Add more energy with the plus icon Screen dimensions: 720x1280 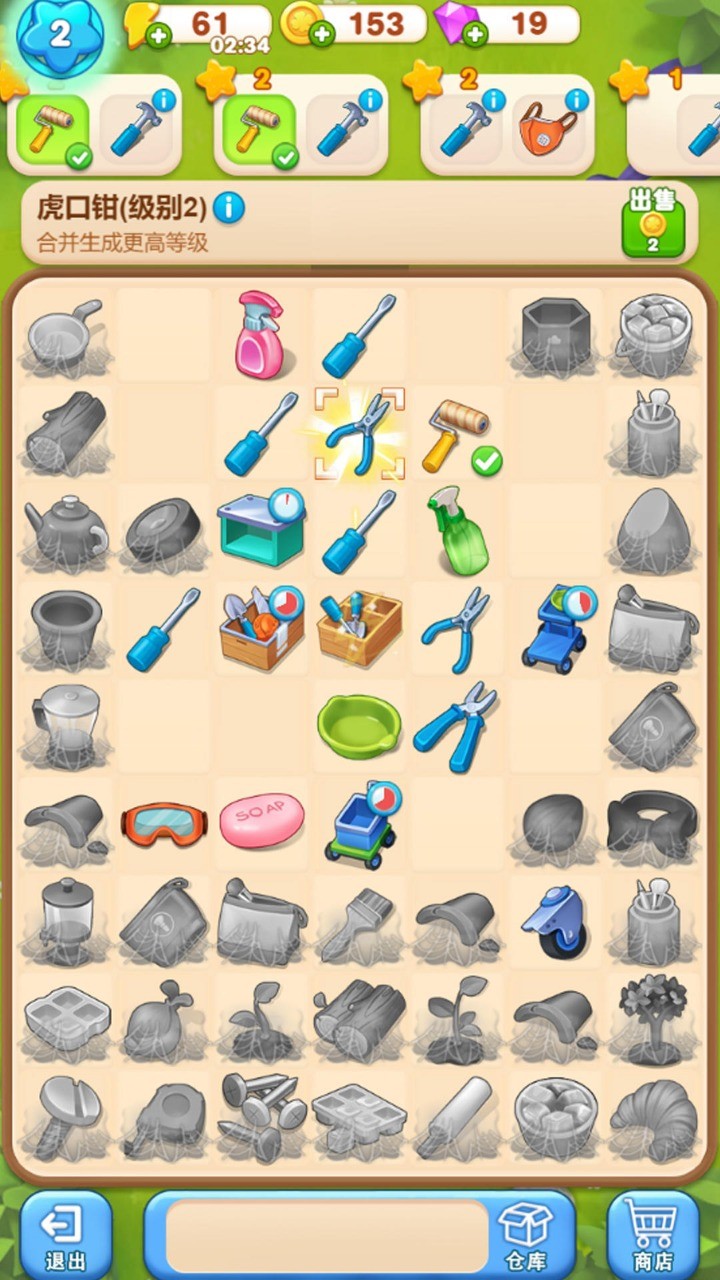pyautogui.click(x=157, y=35)
